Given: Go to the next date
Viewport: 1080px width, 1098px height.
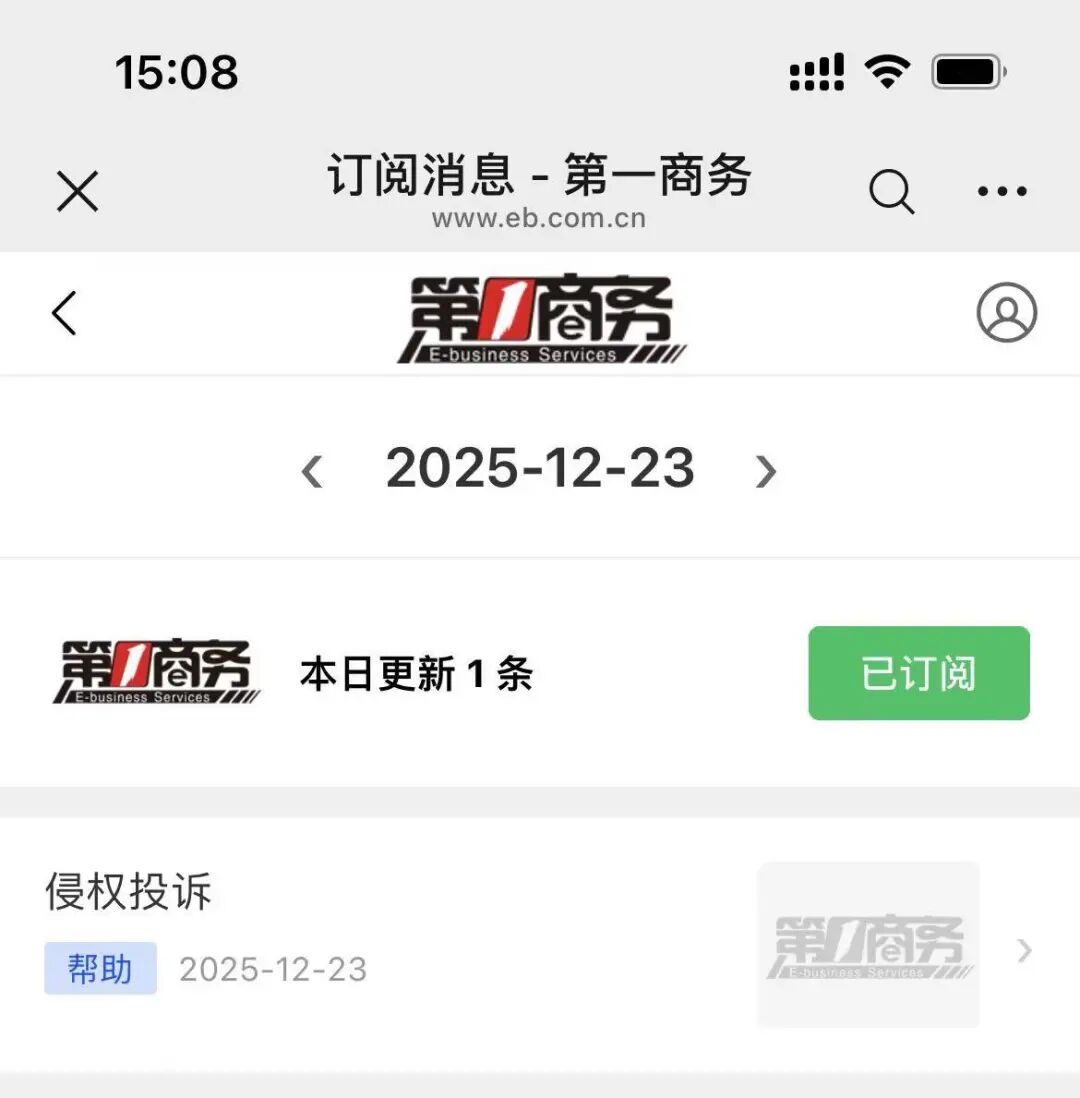Looking at the screenshot, I should pyautogui.click(x=766, y=470).
